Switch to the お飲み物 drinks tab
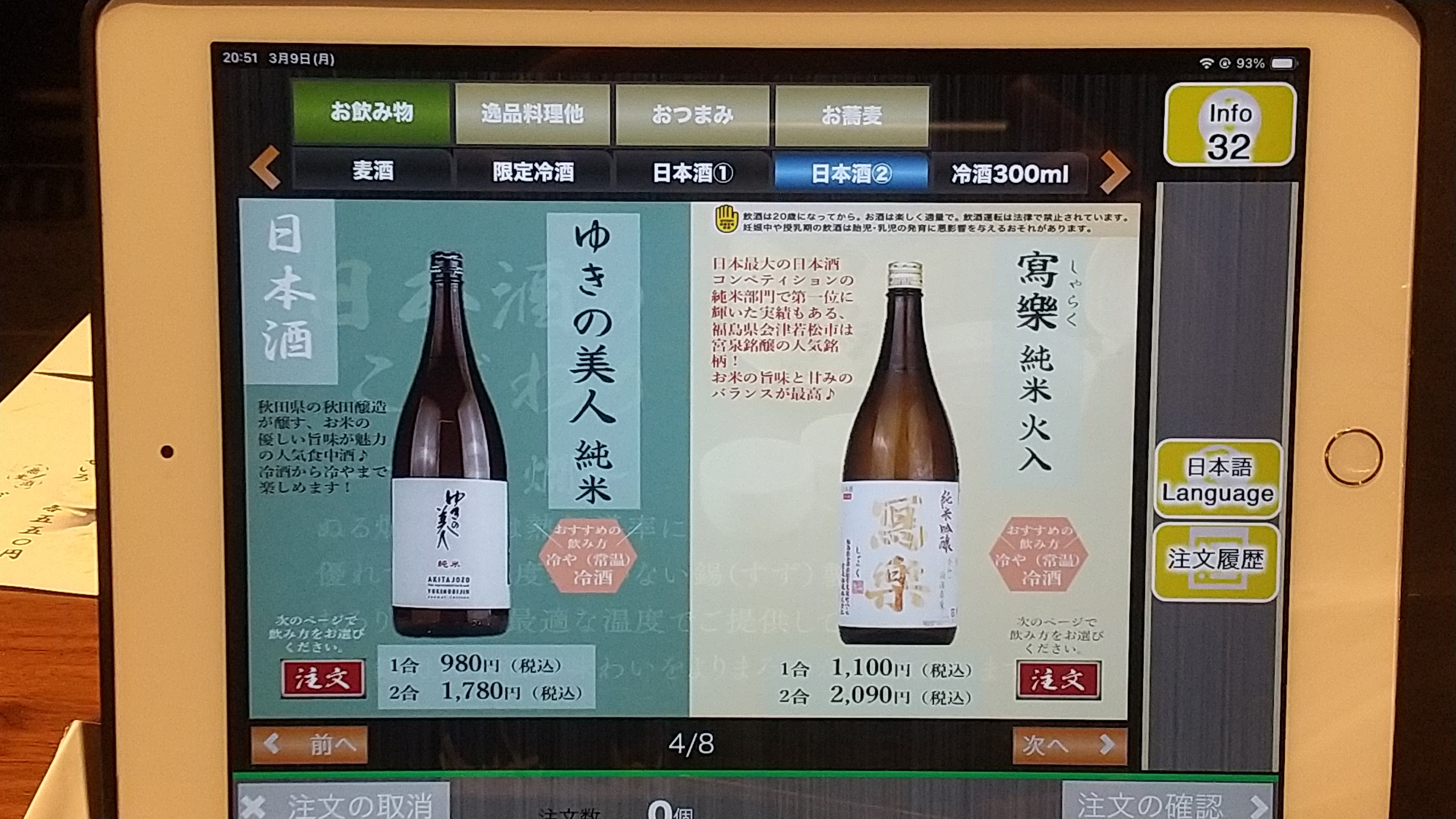1456x819 pixels. [371, 113]
